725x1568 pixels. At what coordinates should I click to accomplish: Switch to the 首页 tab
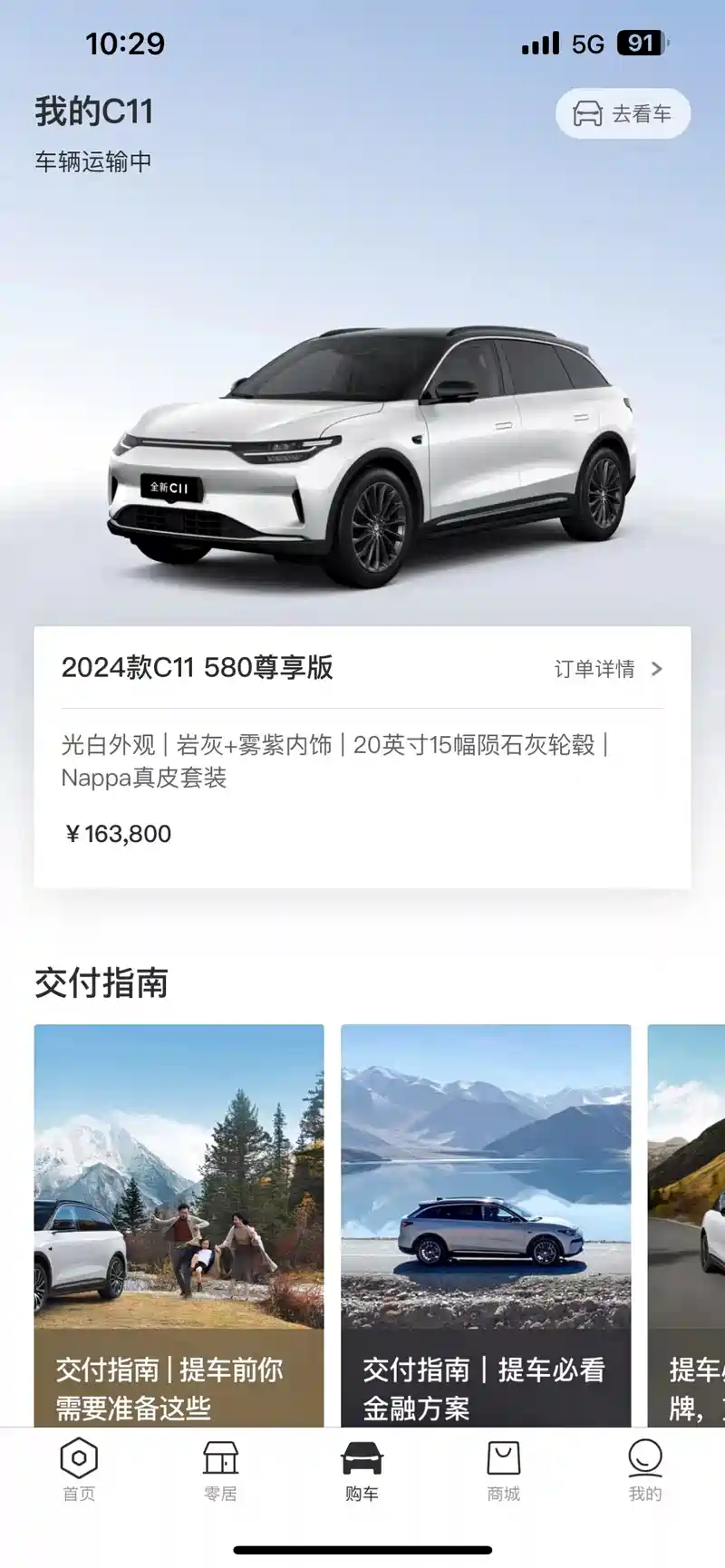click(x=79, y=1469)
